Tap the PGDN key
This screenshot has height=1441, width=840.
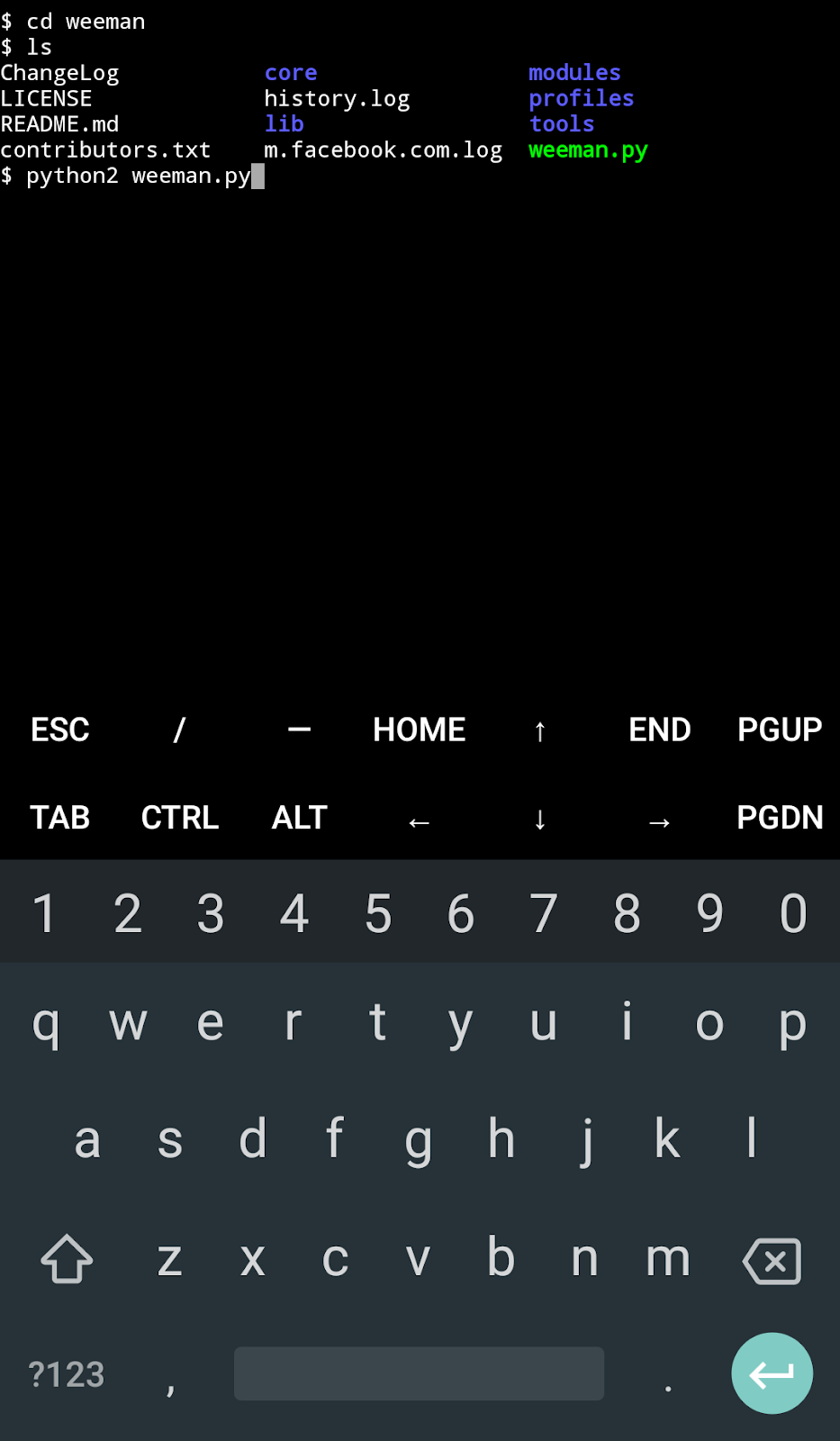[780, 818]
